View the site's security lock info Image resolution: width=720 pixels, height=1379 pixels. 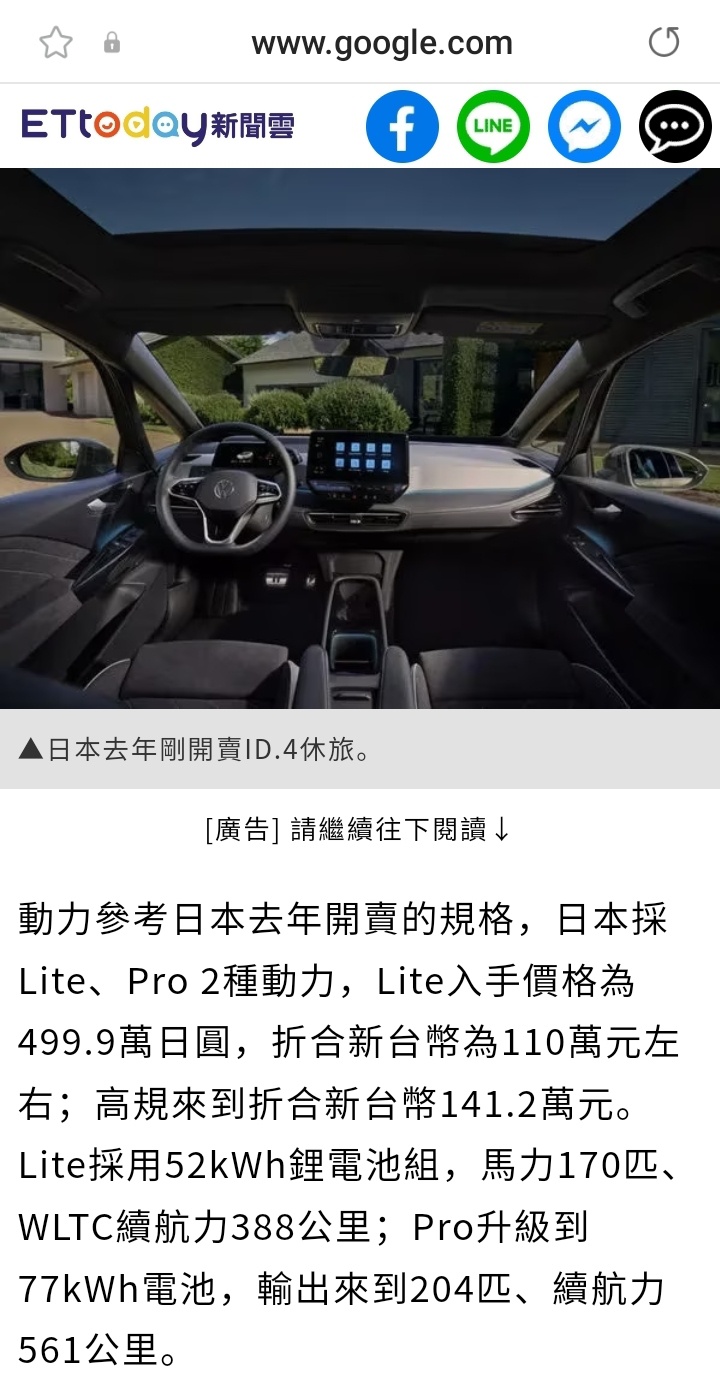click(x=112, y=43)
